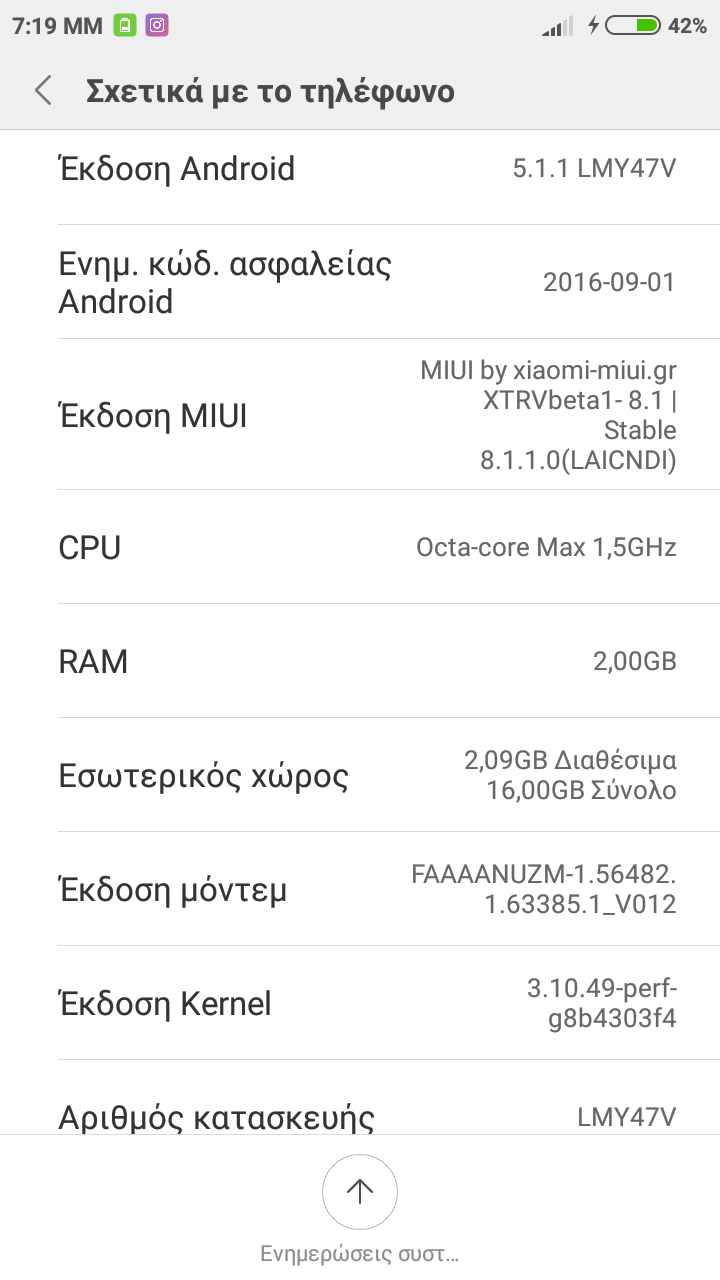
Task: Select the Έκδοση μόντεμ row
Action: click(360, 889)
